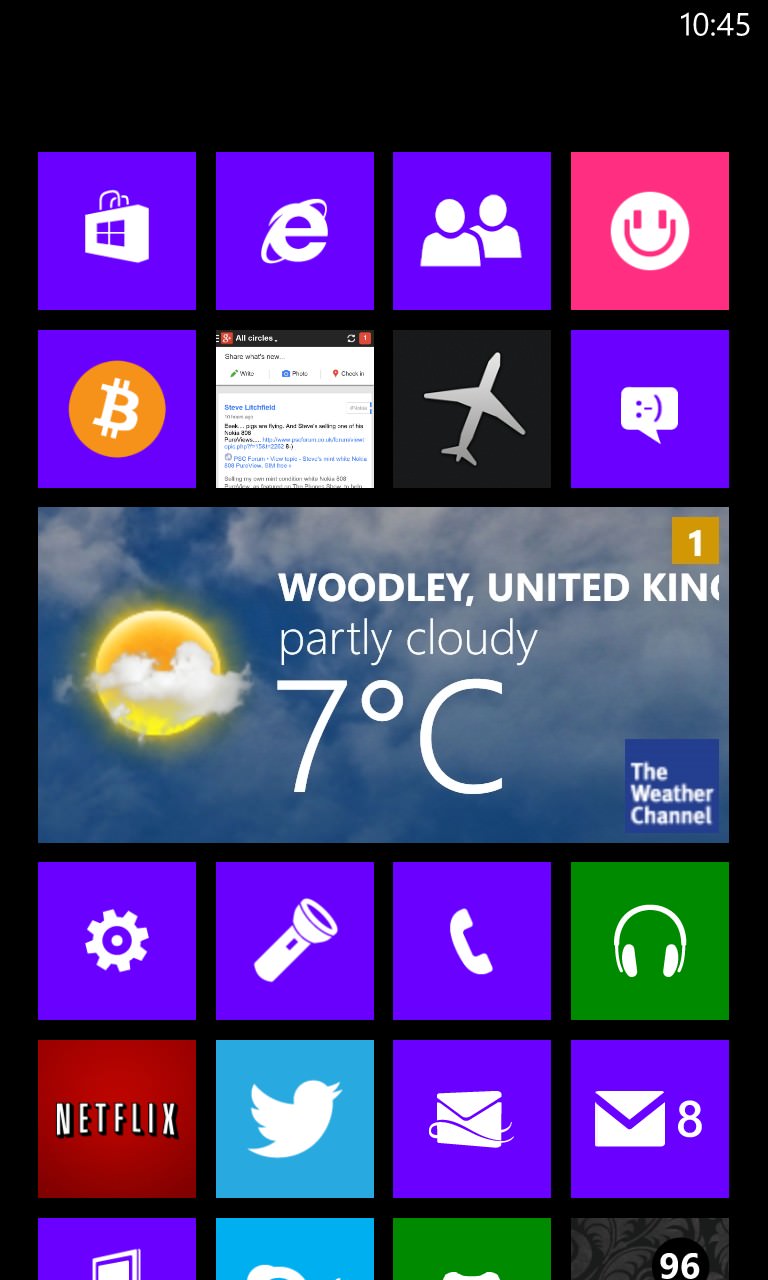Open the People tile
This screenshot has width=768, height=1280.
point(472,231)
